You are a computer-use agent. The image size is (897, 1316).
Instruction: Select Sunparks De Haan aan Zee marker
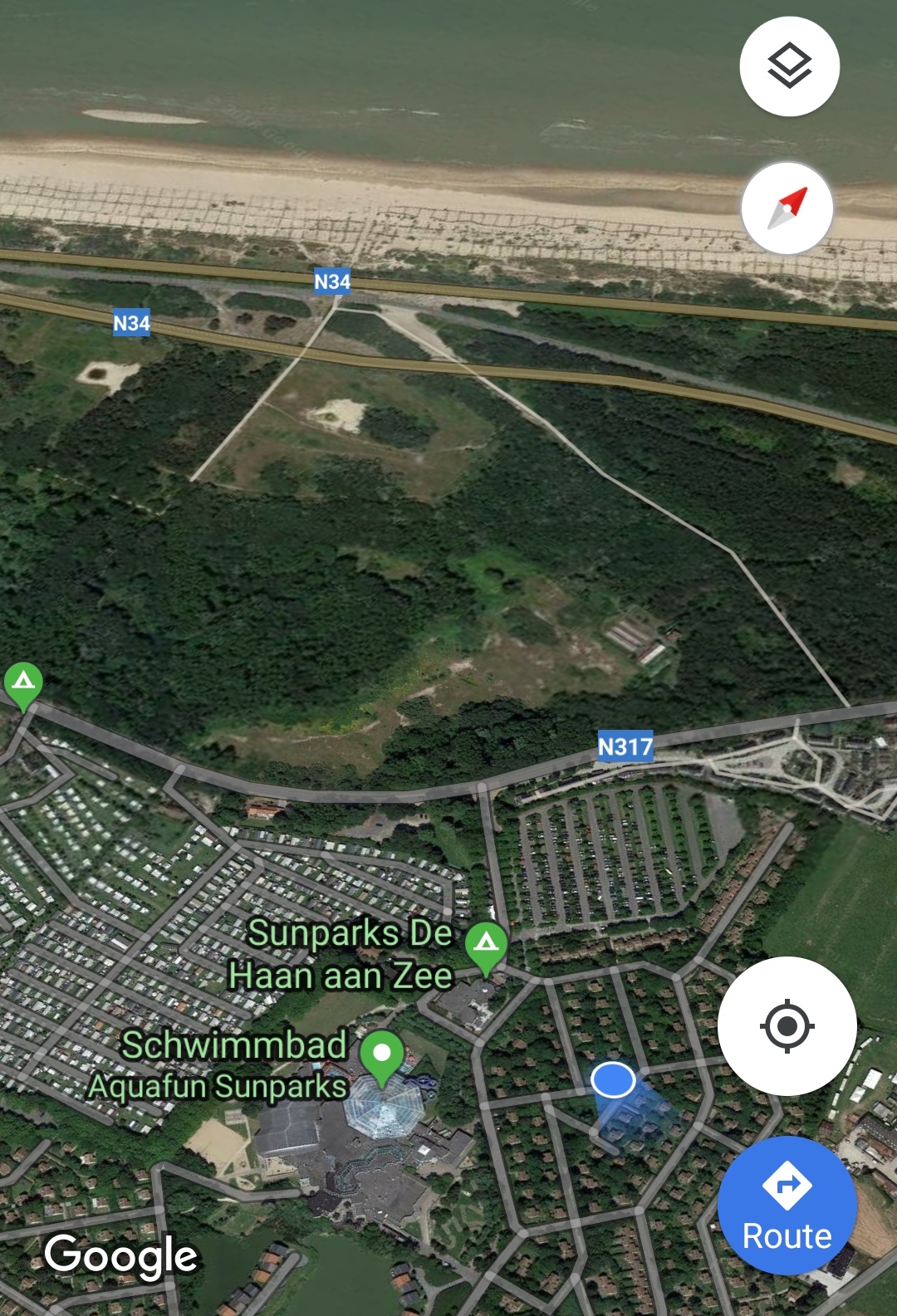click(487, 945)
